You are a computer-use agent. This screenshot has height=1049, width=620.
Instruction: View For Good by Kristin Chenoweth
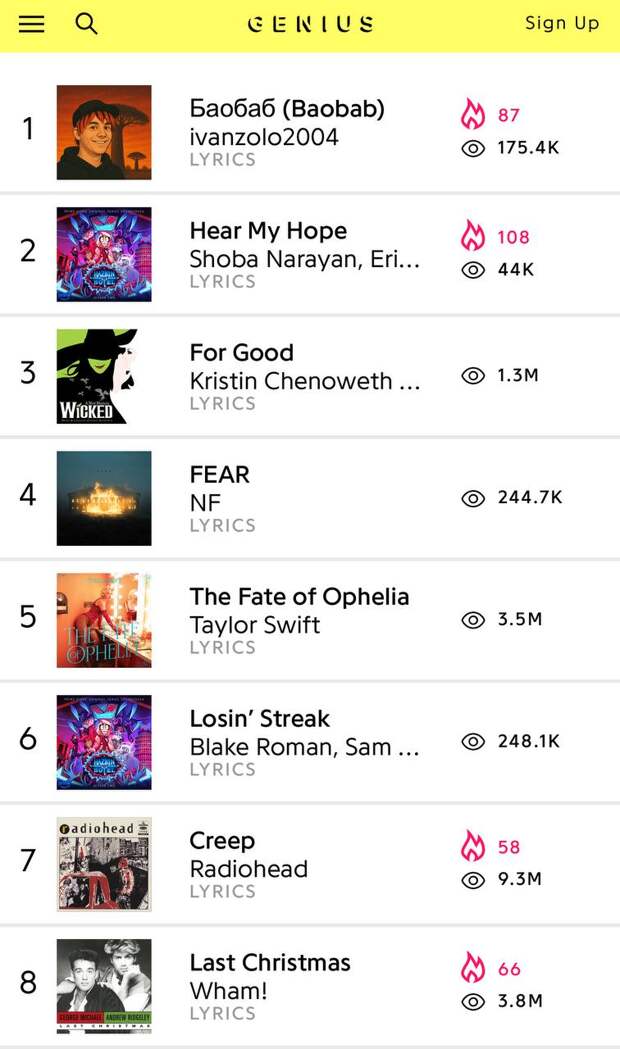click(242, 353)
